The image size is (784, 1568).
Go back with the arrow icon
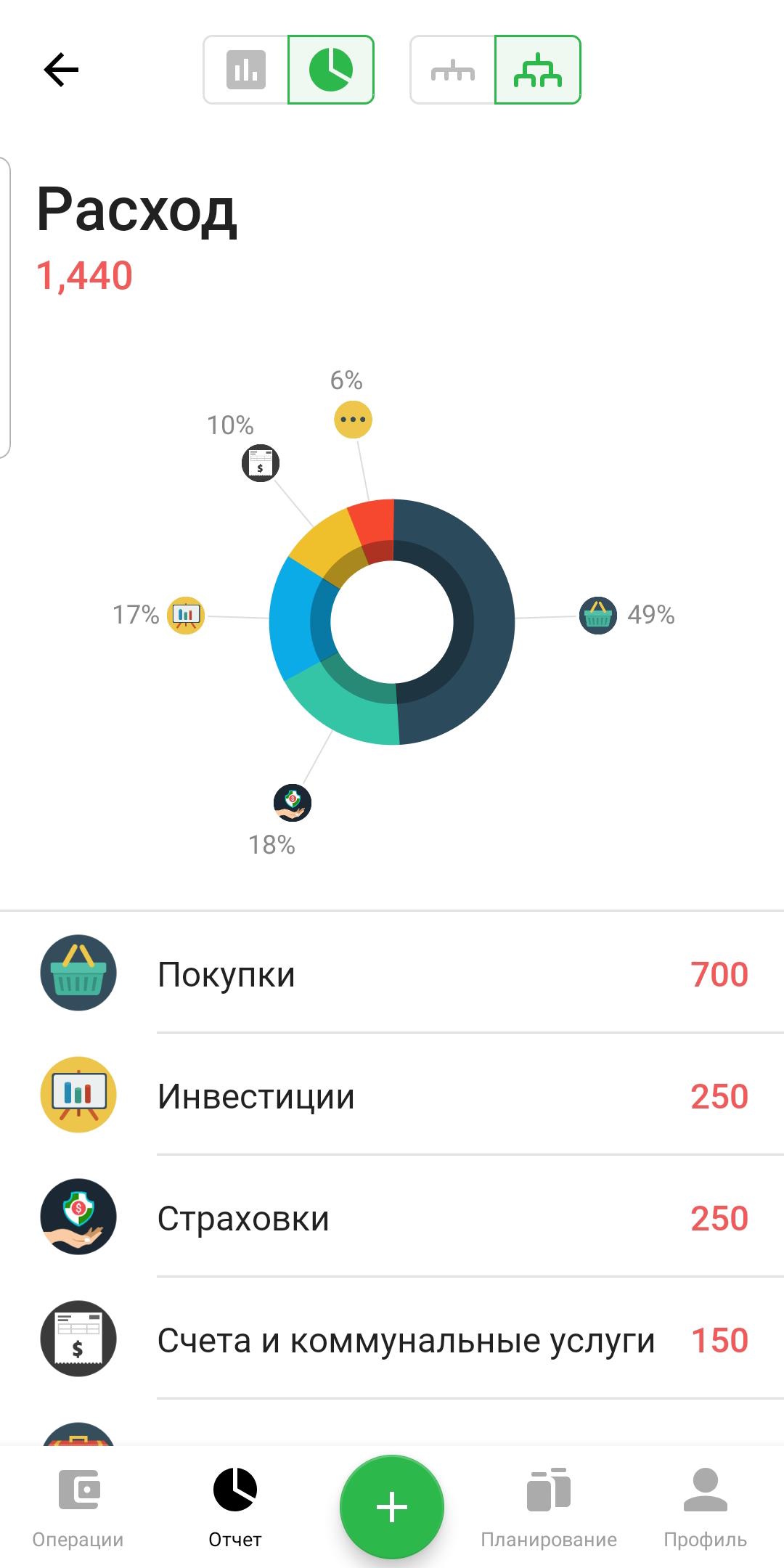click(x=61, y=70)
